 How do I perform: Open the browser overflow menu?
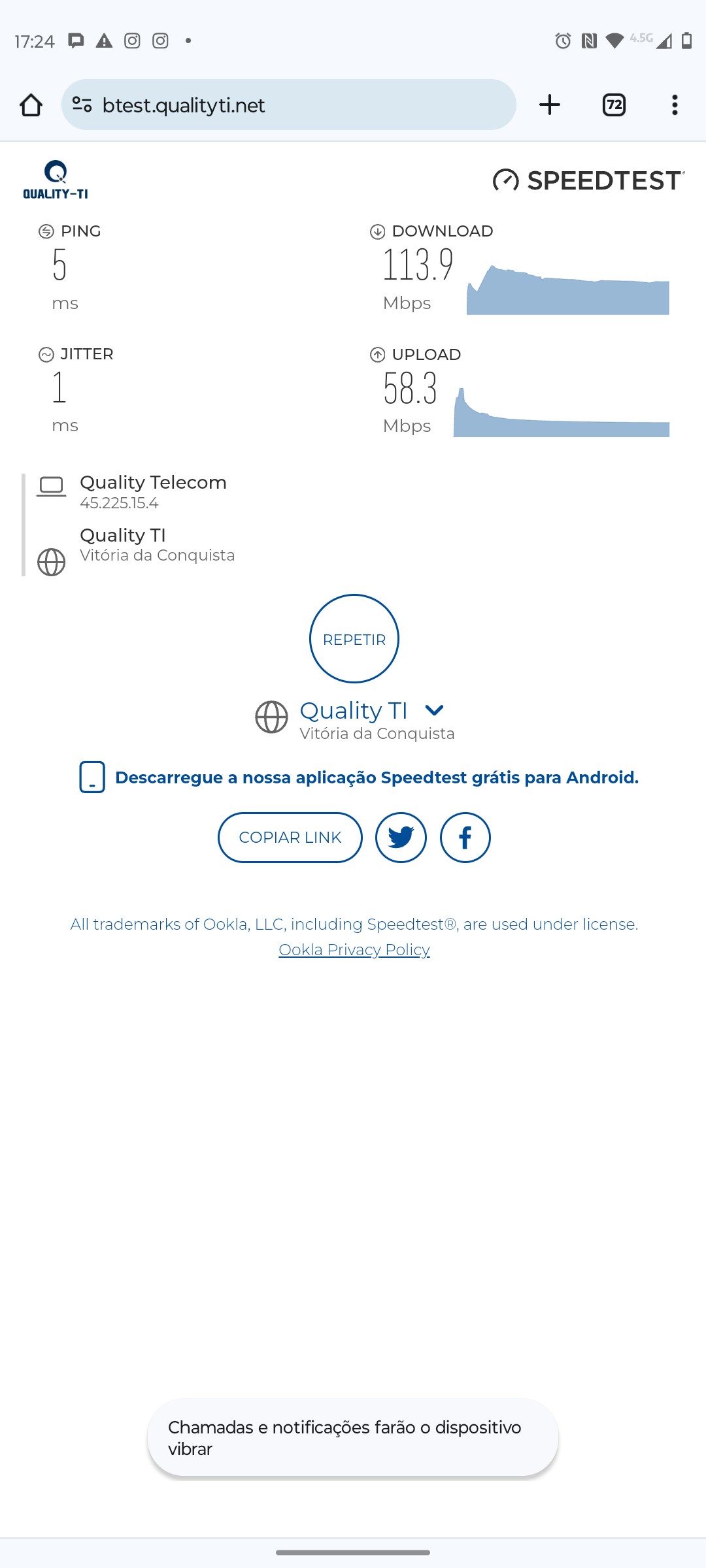(x=675, y=105)
